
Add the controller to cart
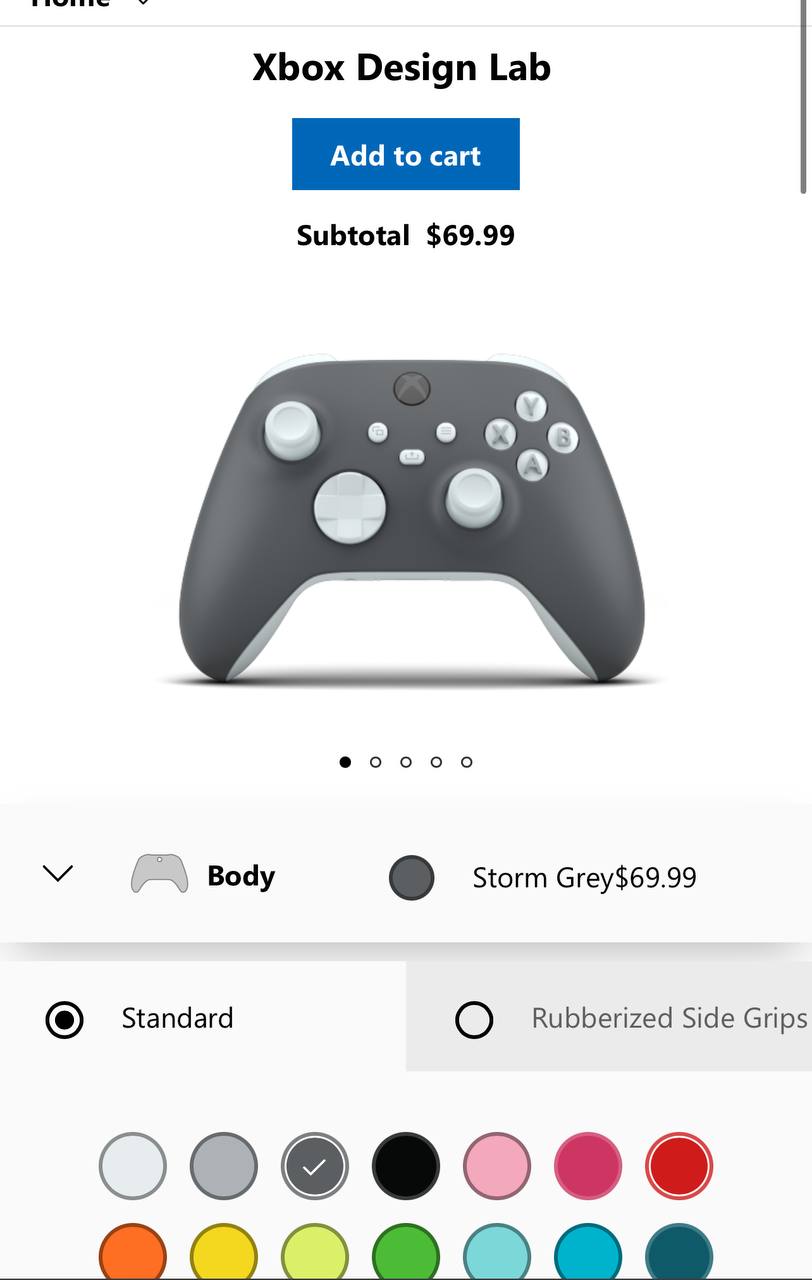click(405, 154)
